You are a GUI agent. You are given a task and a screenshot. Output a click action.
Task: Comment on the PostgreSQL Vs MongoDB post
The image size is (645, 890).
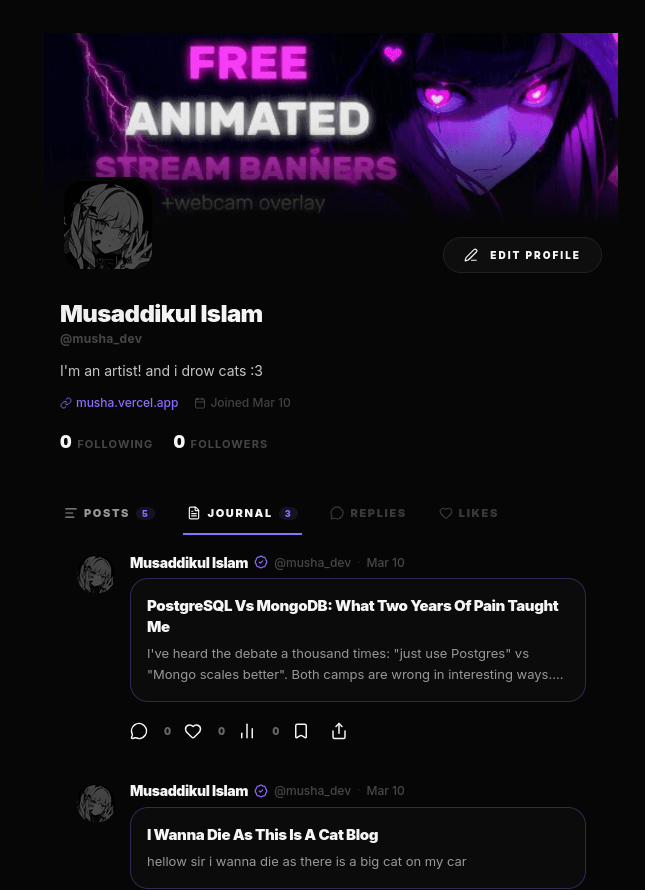click(139, 731)
